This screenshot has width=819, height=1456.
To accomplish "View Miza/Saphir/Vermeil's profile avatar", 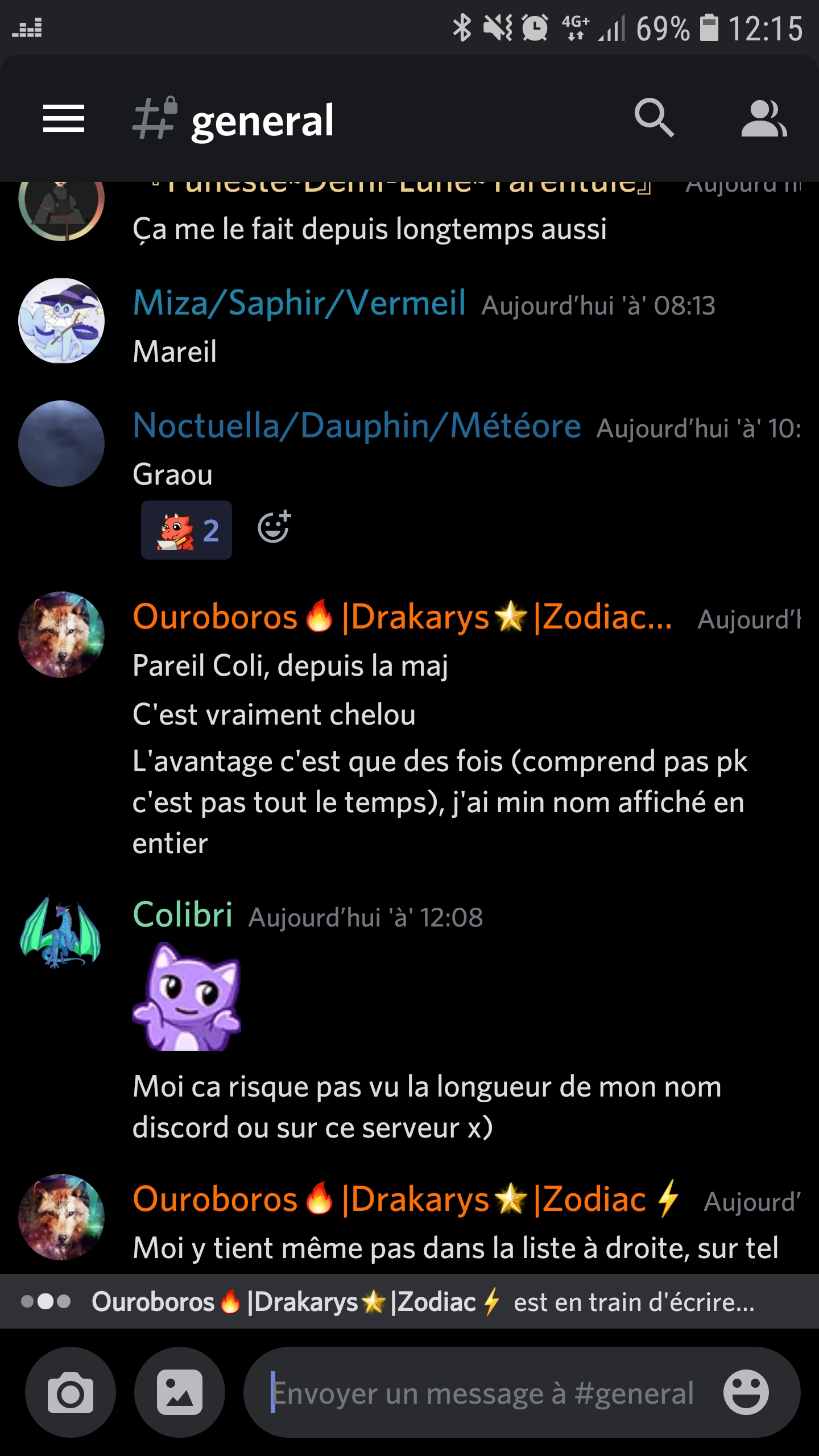I will point(61,321).
